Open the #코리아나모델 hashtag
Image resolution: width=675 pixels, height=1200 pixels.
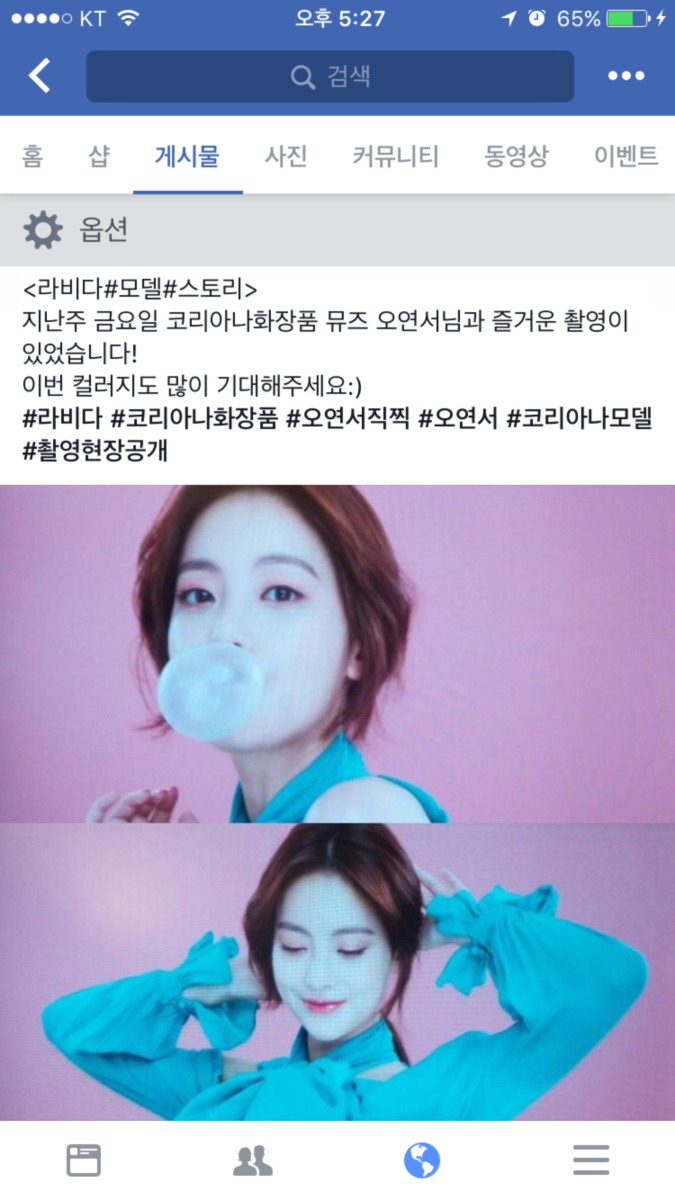[579, 420]
